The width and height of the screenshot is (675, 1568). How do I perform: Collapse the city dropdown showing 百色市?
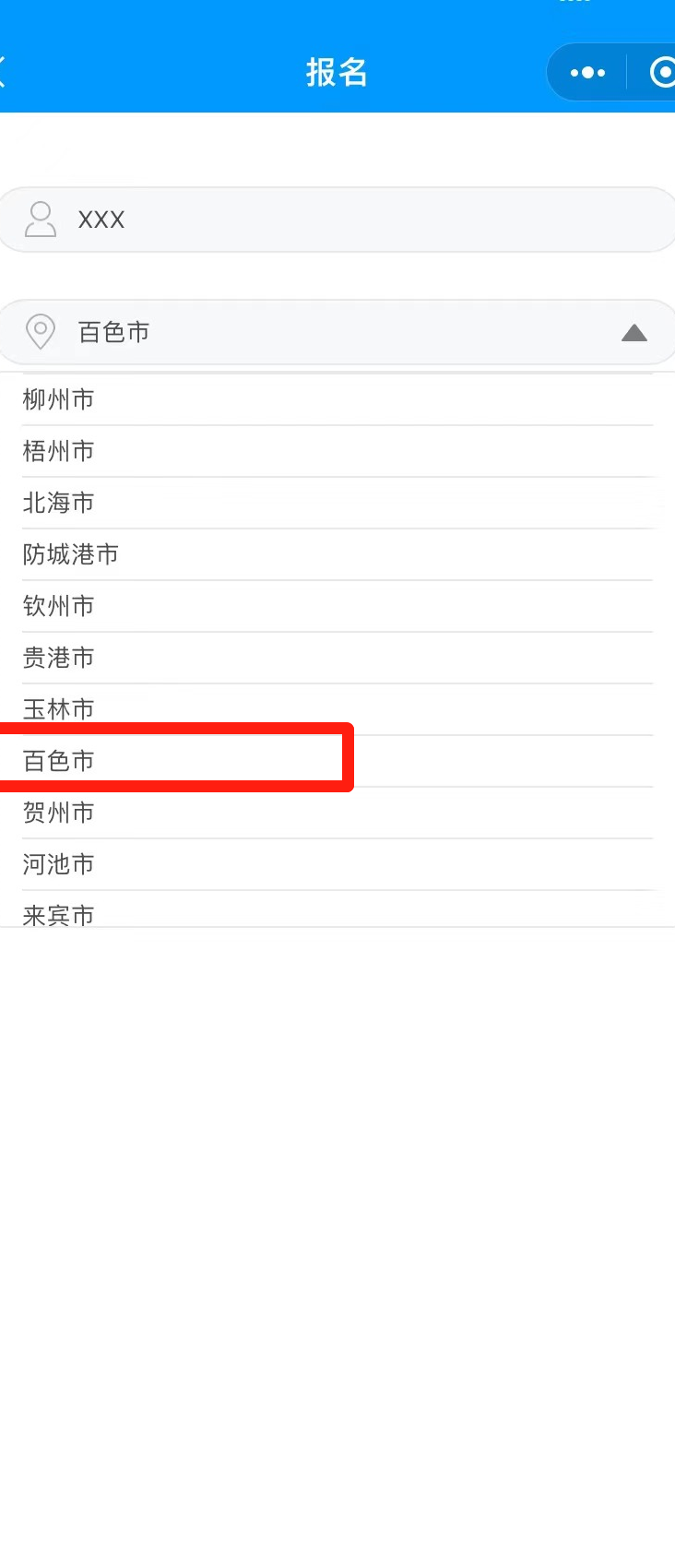click(x=634, y=332)
